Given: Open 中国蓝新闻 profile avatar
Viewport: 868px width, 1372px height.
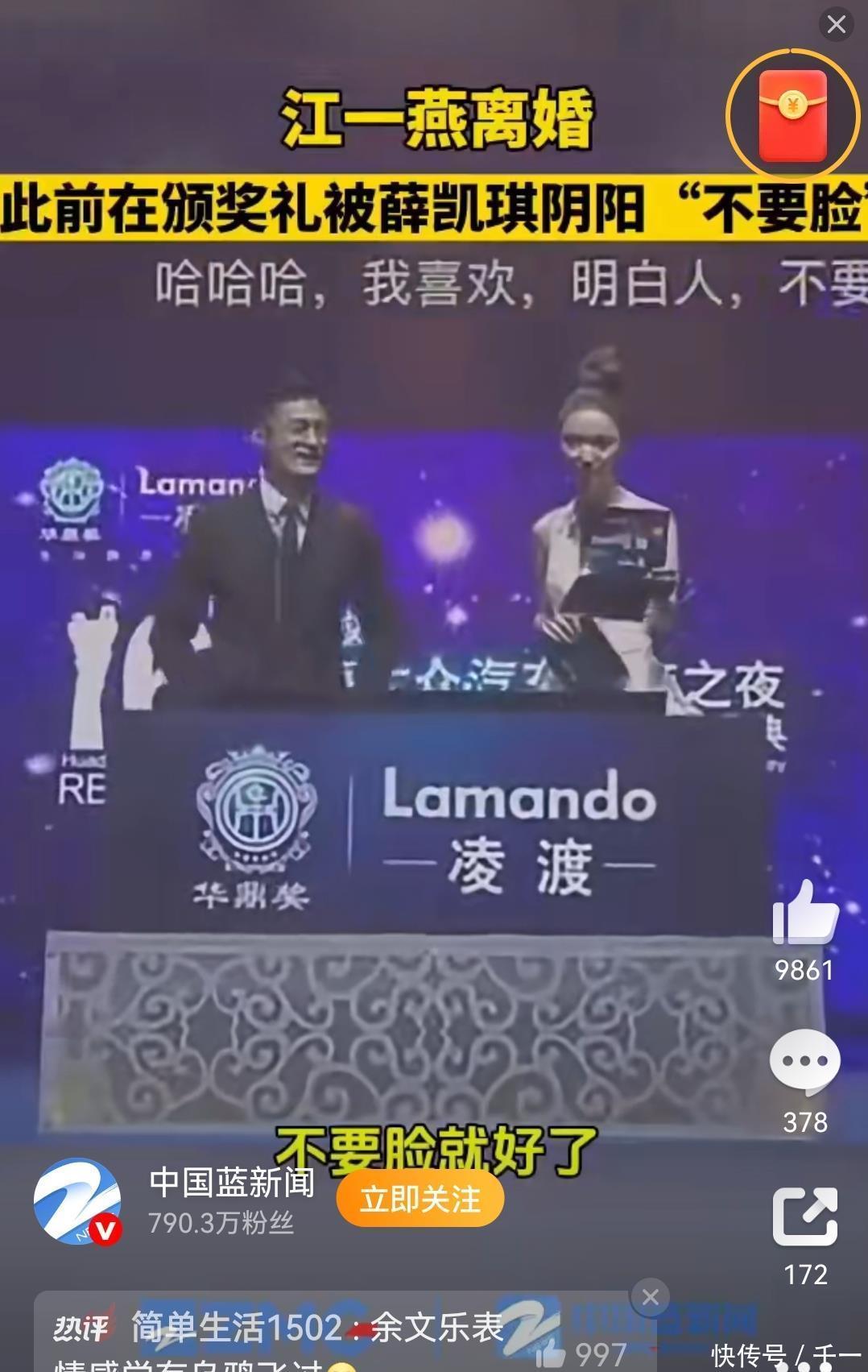Looking at the screenshot, I should [x=77, y=1201].
